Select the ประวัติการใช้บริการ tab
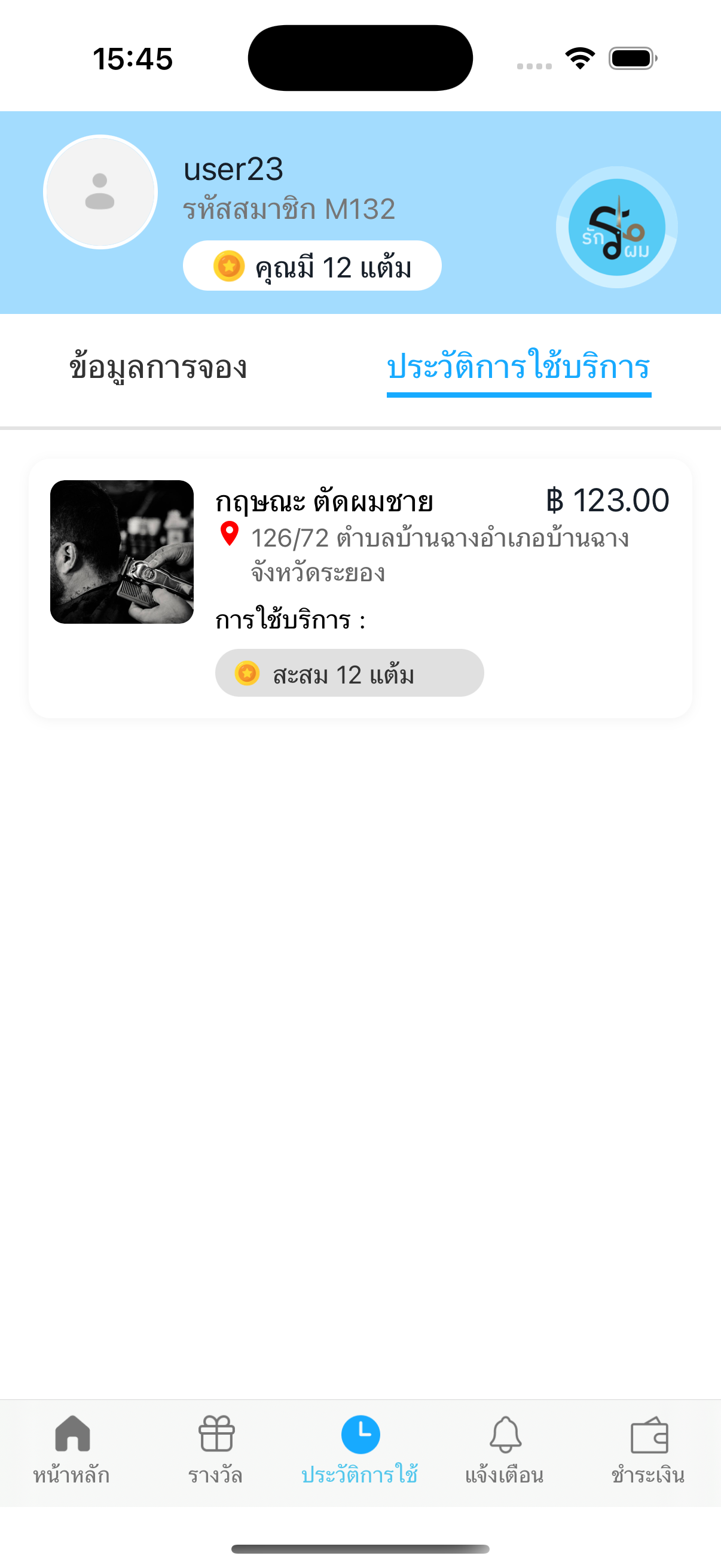This screenshot has width=721, height=1568. 519,367
